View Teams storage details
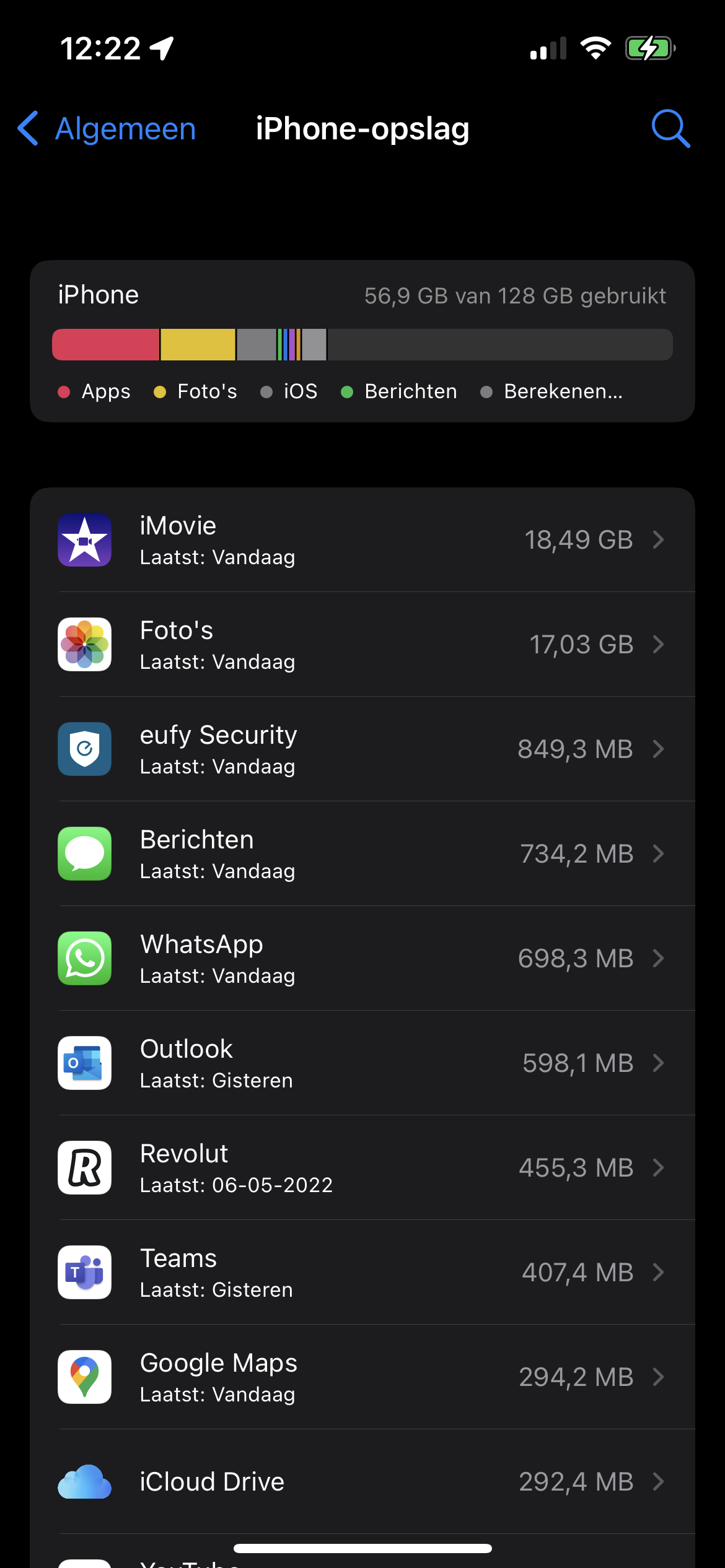725x1568 pixels. click(x=362, y=1273)
